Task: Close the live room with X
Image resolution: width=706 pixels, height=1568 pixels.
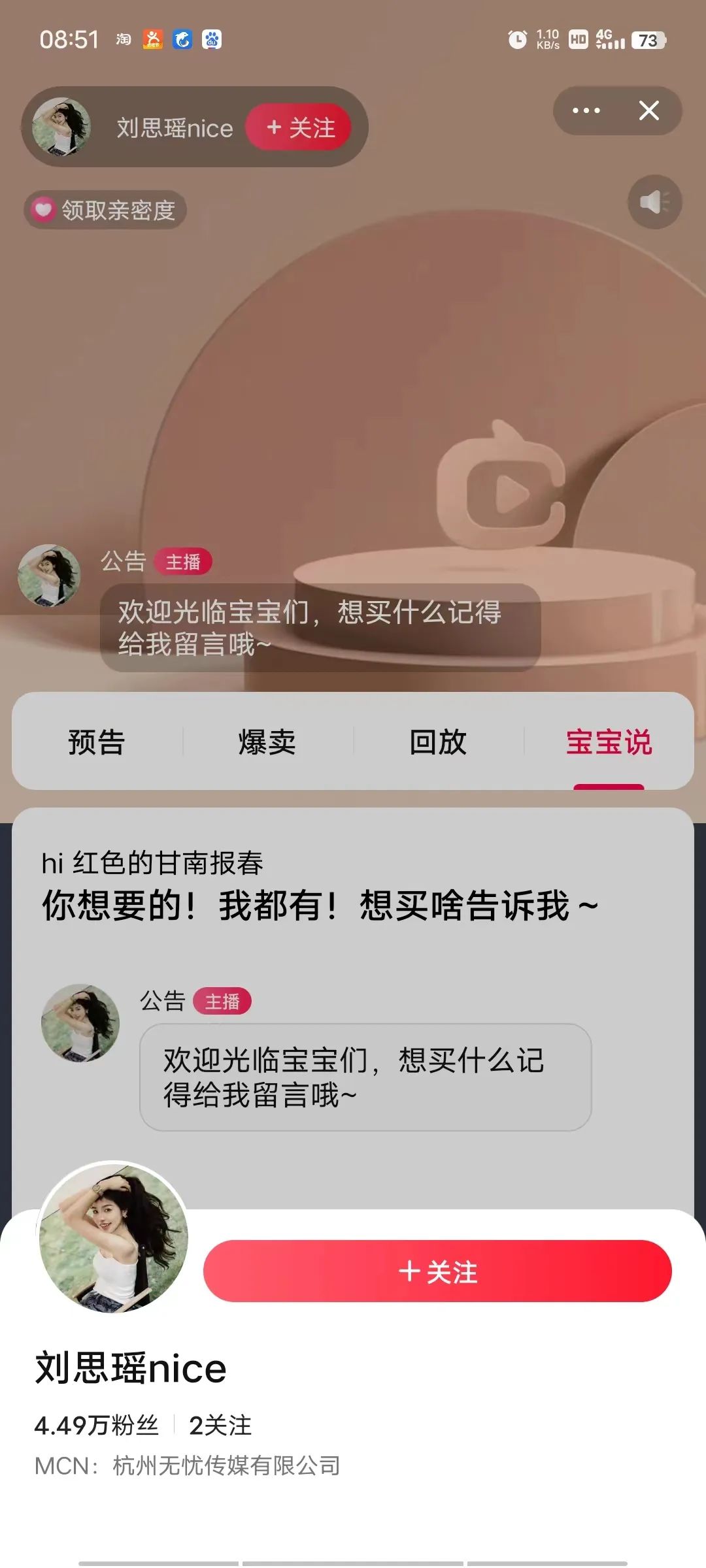Action: [648, 110]
